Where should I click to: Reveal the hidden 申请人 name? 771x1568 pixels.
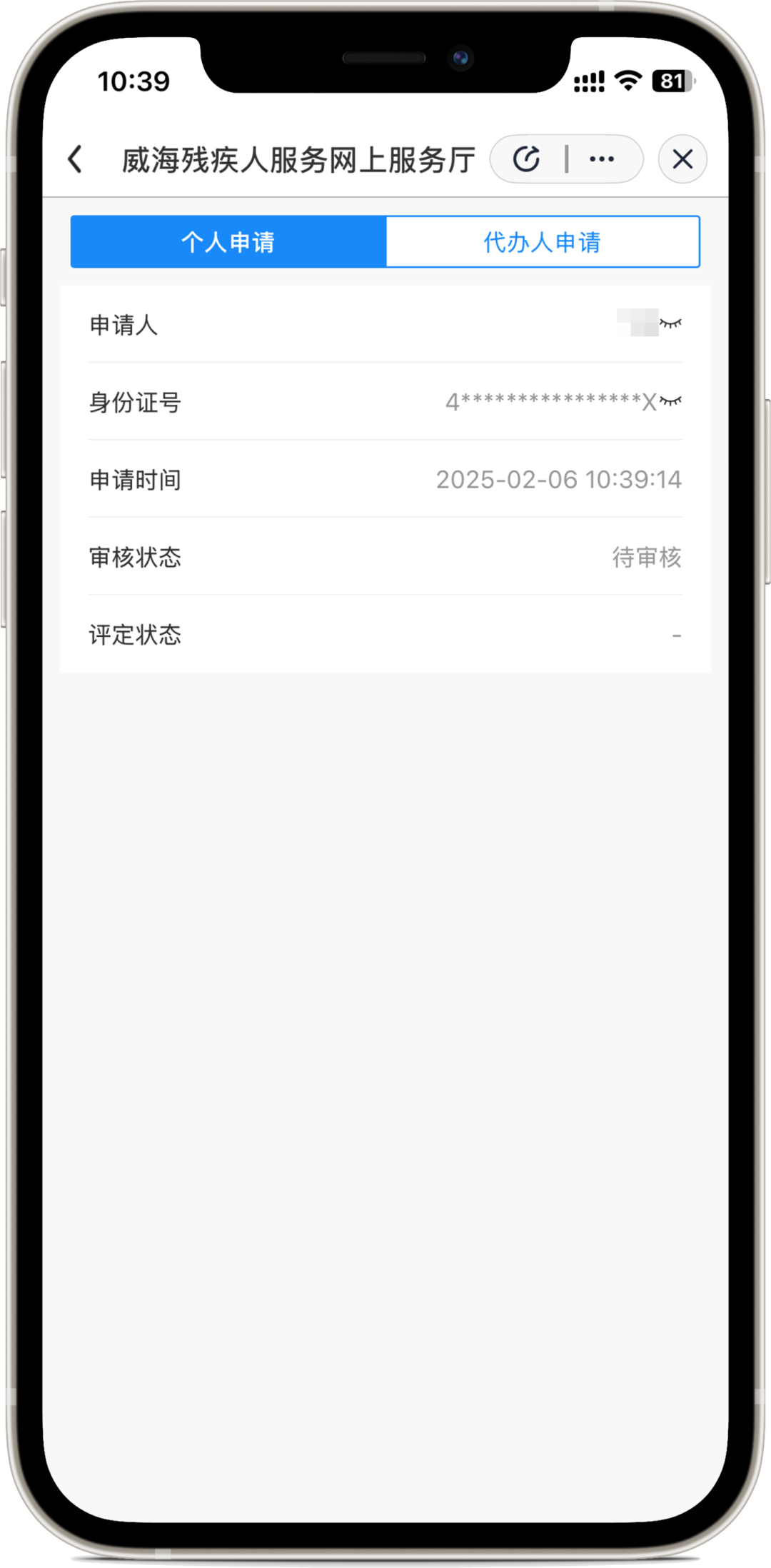pos(670,324)
